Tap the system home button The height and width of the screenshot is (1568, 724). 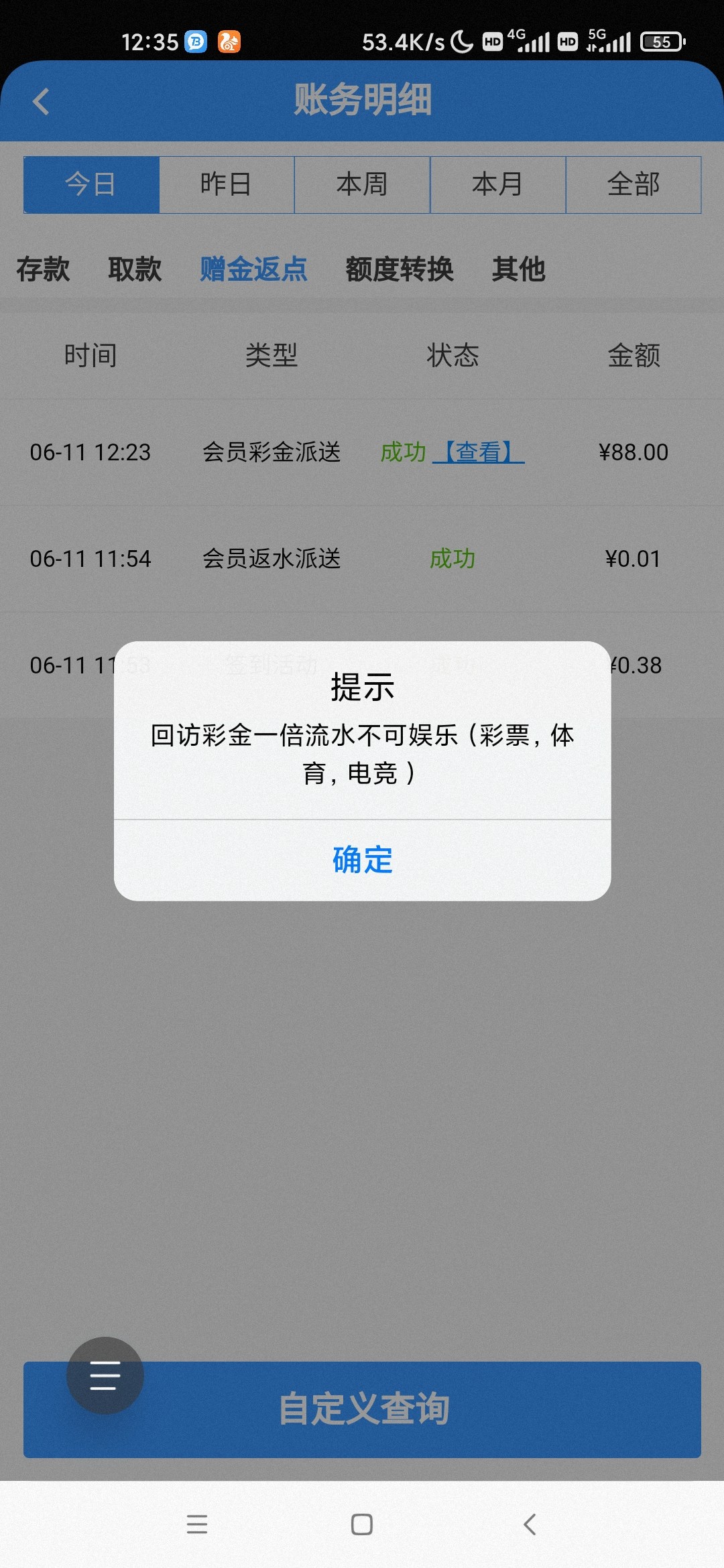point(362,1524)
